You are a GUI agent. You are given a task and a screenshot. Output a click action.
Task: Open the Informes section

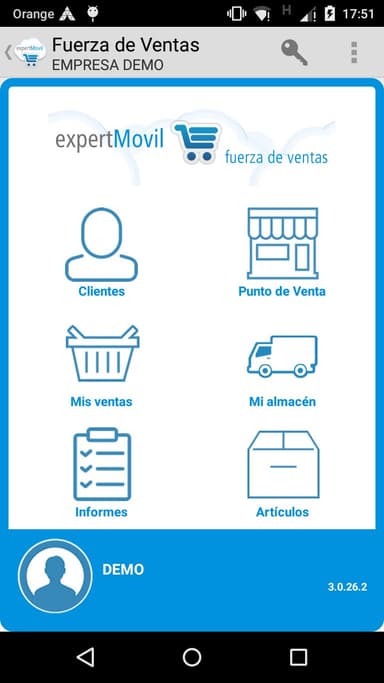click(x=101, y=473)
